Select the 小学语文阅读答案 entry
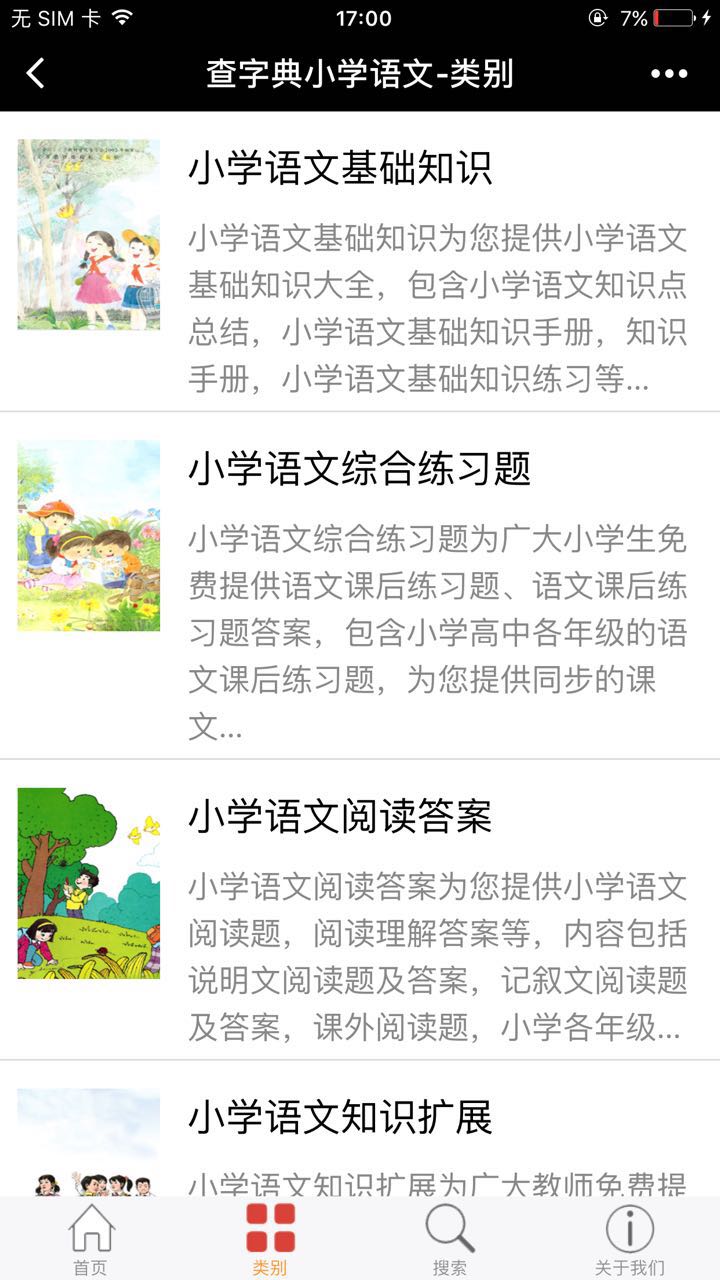Screen dimensions: 720x1280 (x=340, y=816)
